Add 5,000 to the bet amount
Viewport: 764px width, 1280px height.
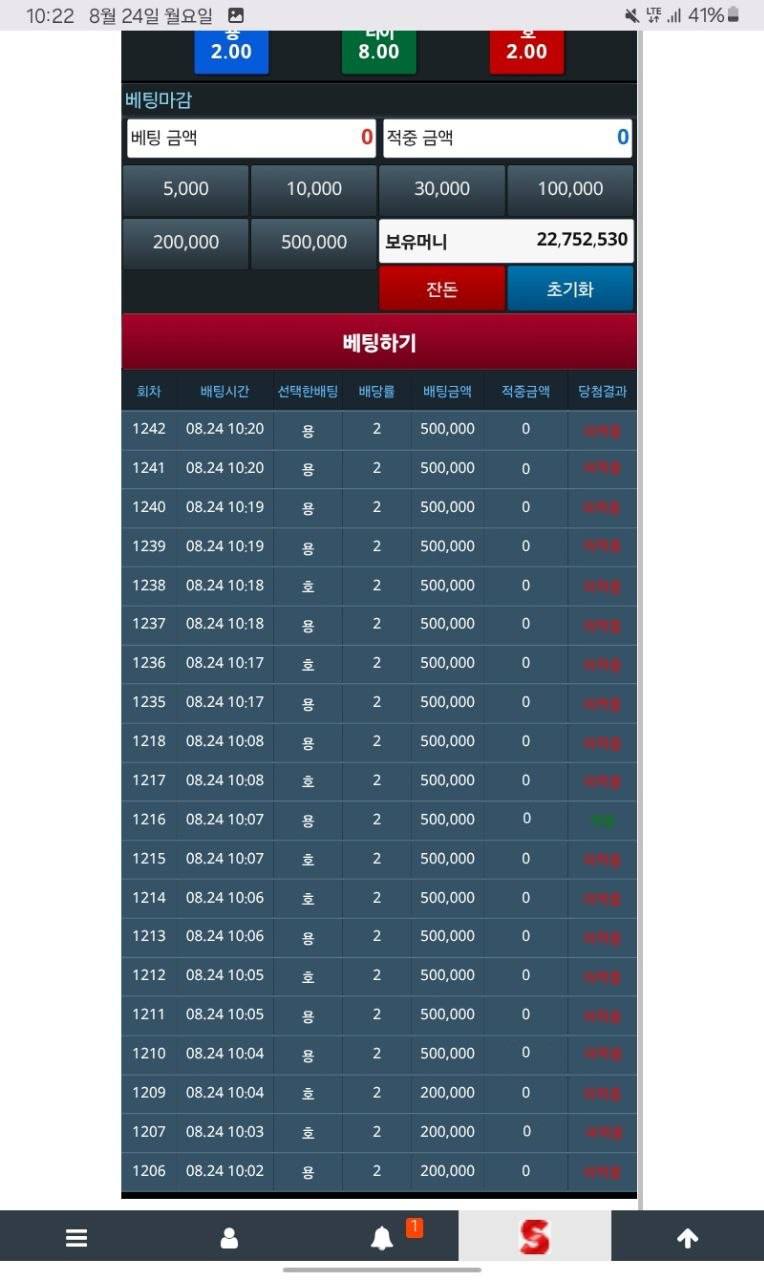[185, 189]
